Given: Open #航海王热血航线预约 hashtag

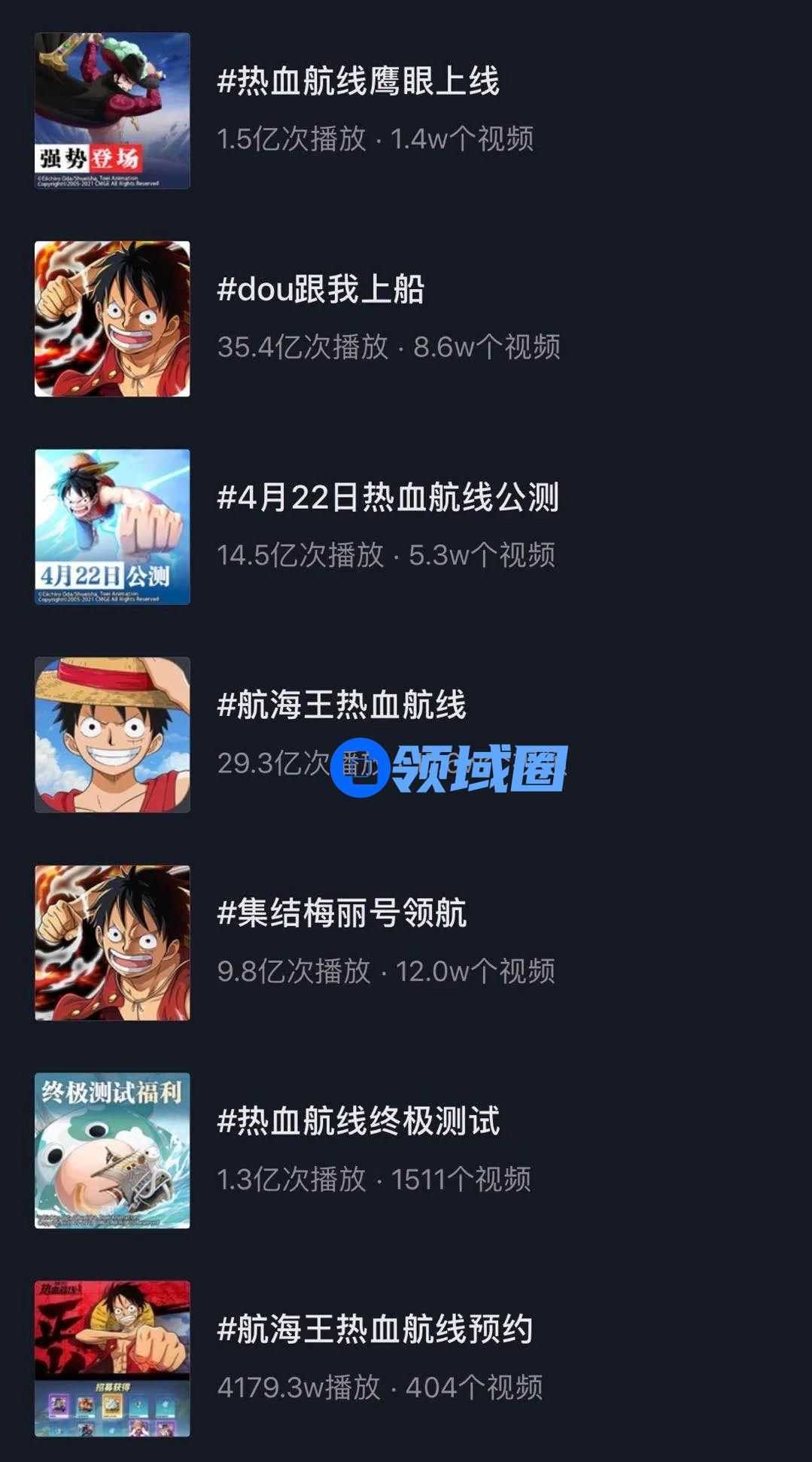Looking at the screenshot, I should click(x=375, y=1329).
